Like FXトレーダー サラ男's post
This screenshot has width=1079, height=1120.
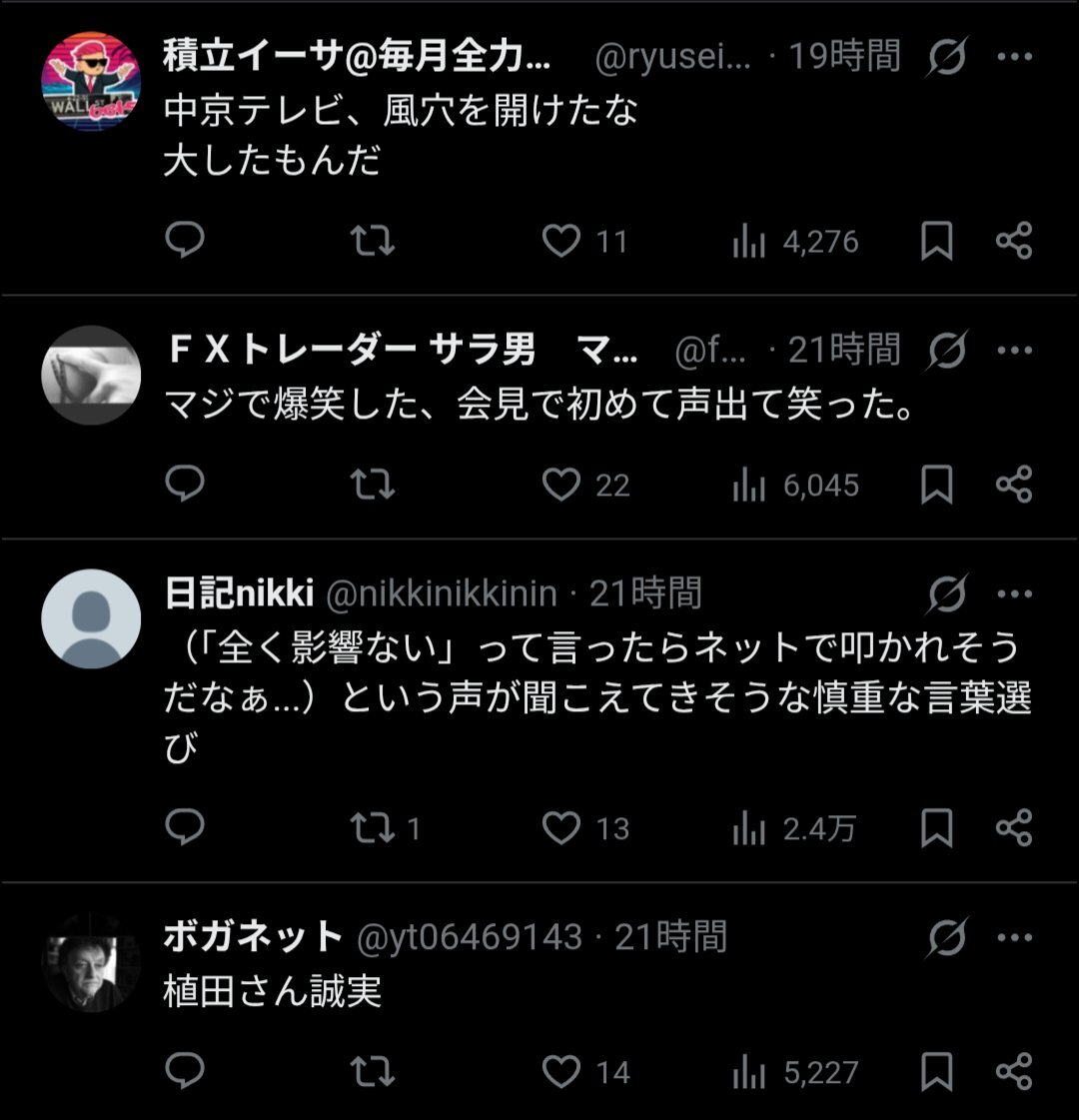point(561,485)
